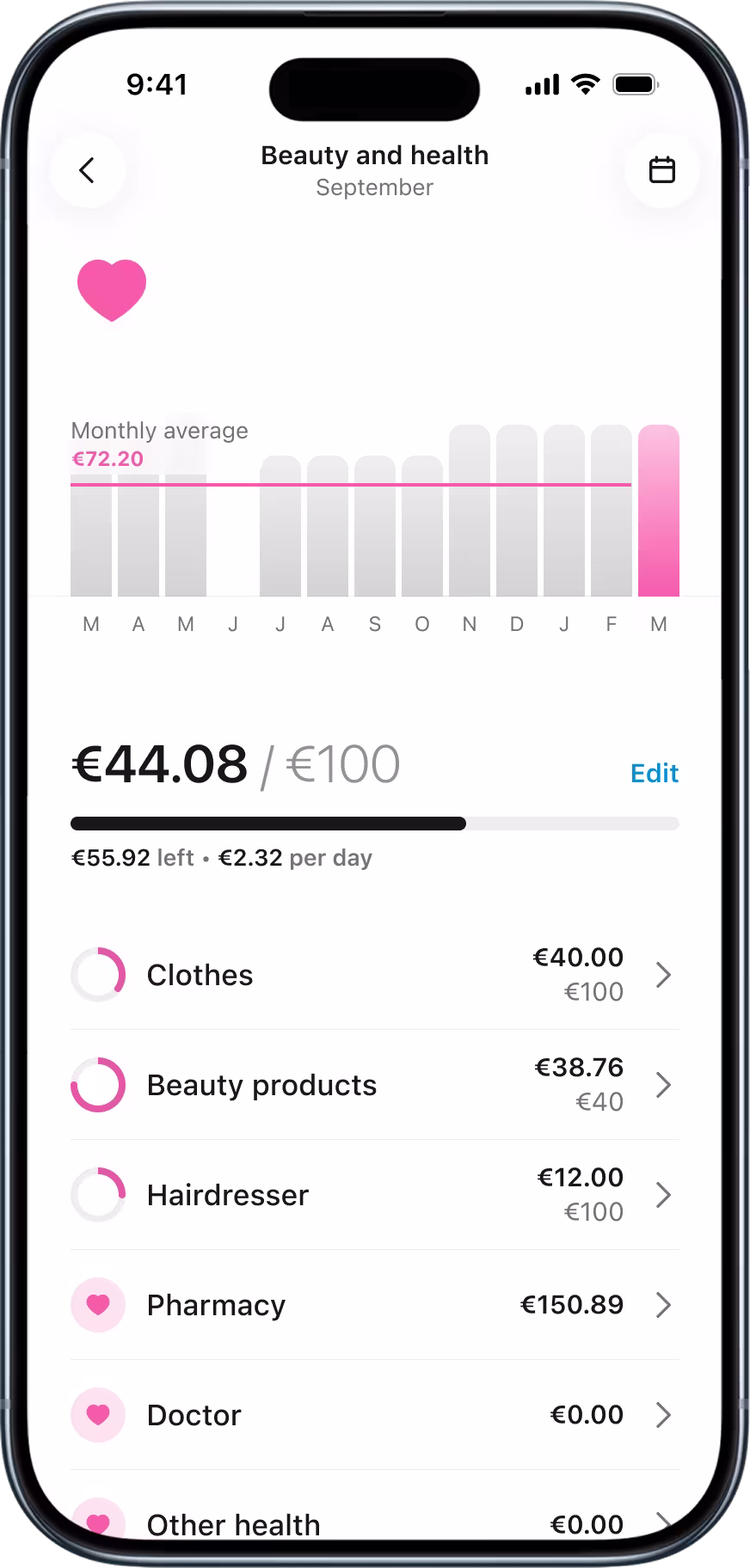View Hairdresser spending details
The height and width of the screenshot is (1568, 750).
point(374,1195)
